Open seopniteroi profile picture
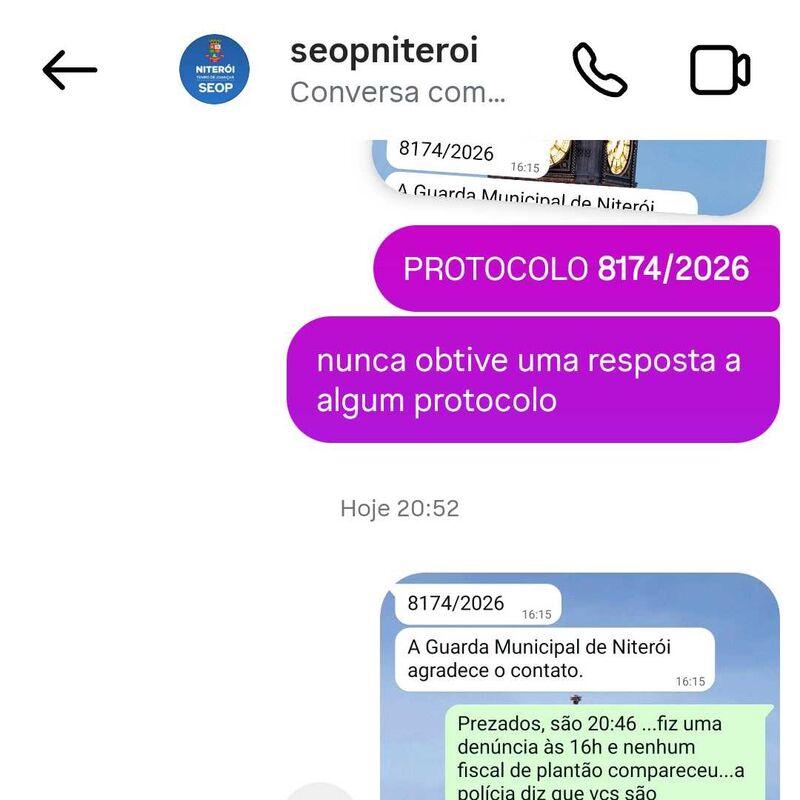The image size is (800, 800). pos(214,70)
